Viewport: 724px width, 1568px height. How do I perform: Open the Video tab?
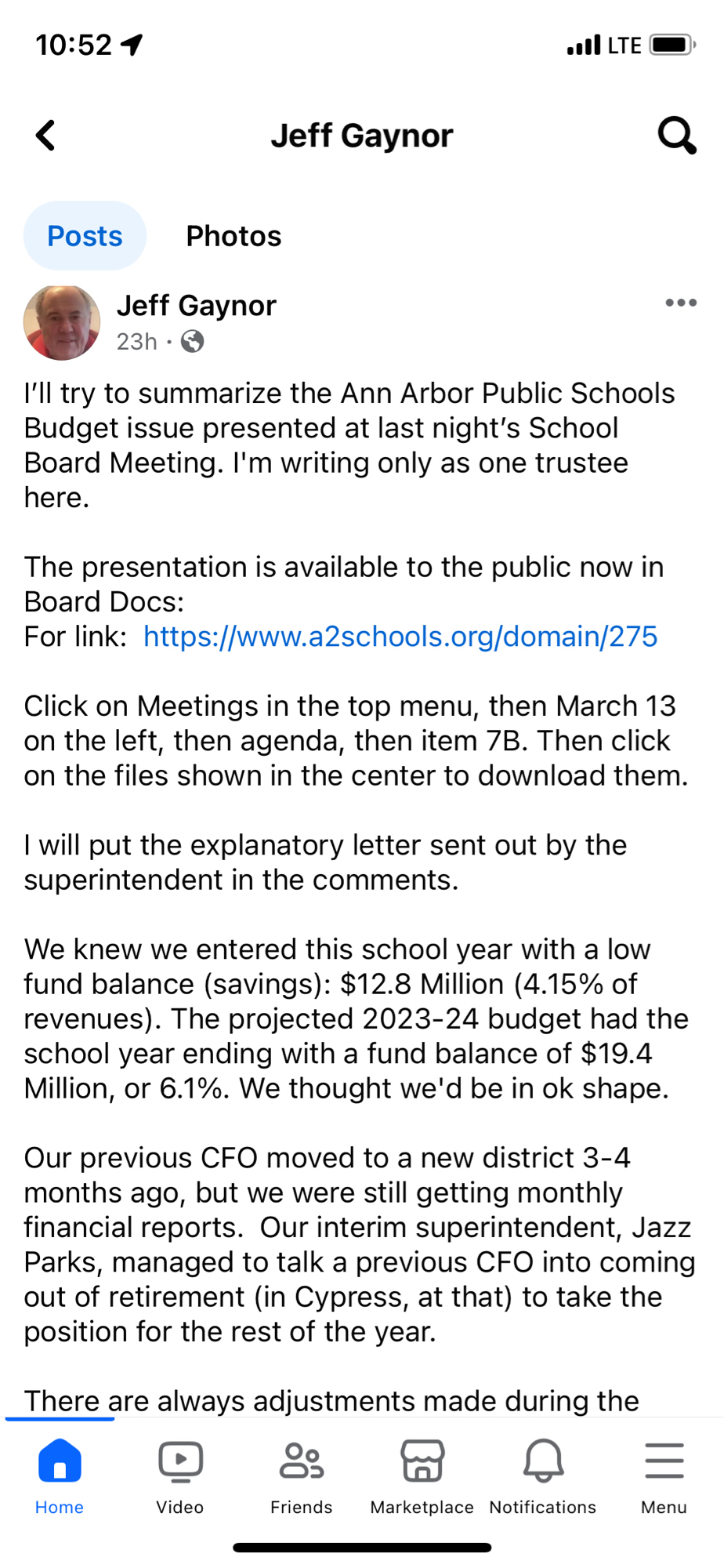pos(180,1474)
